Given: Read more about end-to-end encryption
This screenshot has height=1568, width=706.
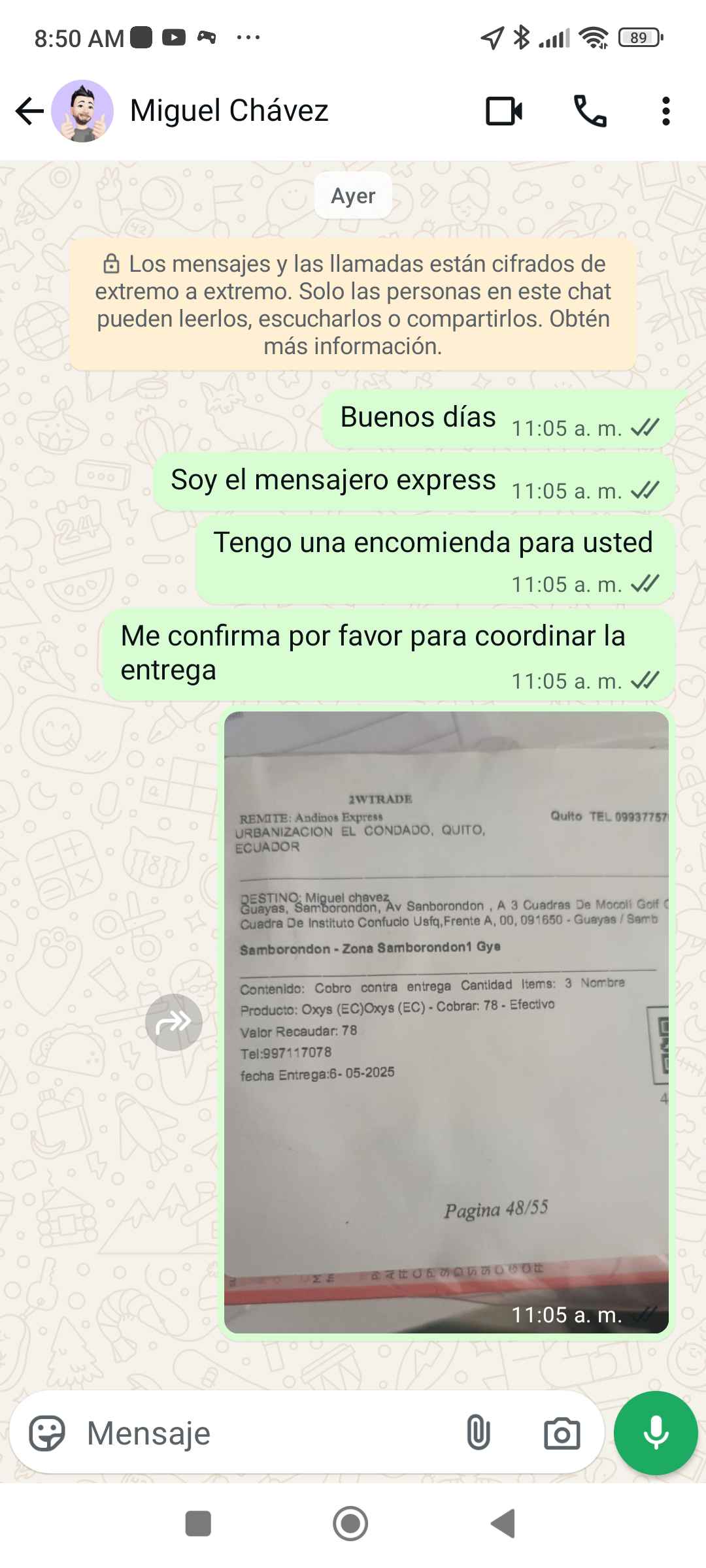Looking at the screenshot, I should pyautogui.click(x=353, y=305).
